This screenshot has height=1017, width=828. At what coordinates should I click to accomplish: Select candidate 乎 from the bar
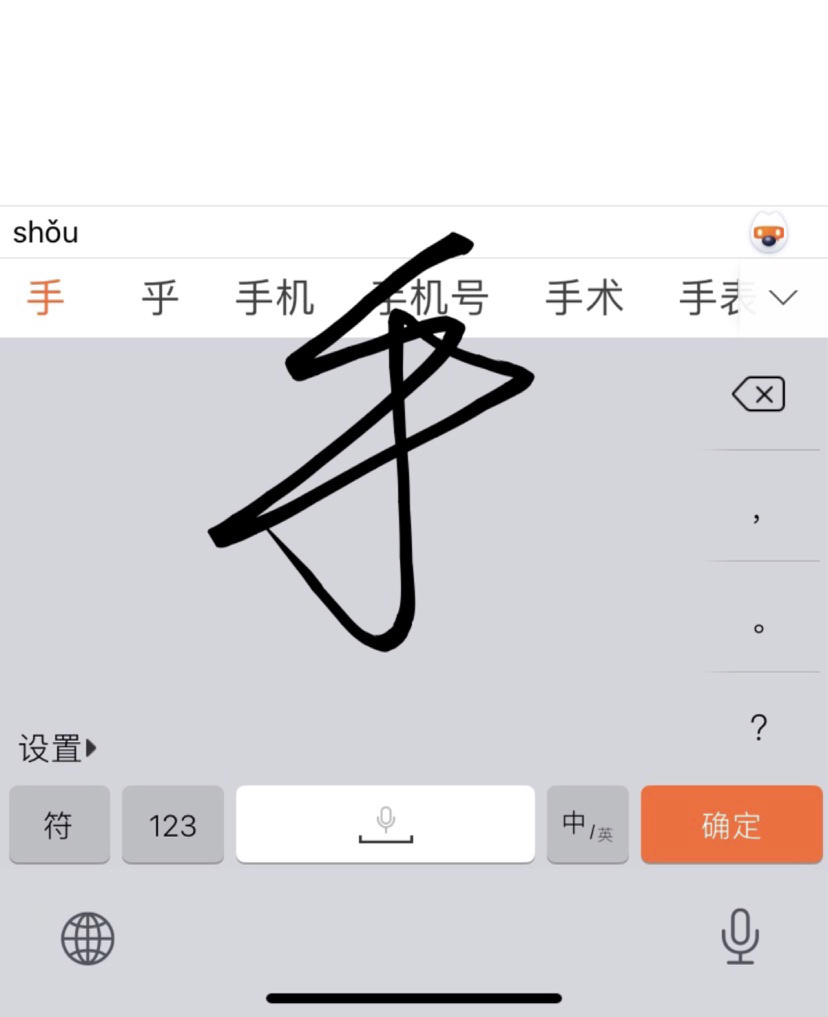(157, 297)
